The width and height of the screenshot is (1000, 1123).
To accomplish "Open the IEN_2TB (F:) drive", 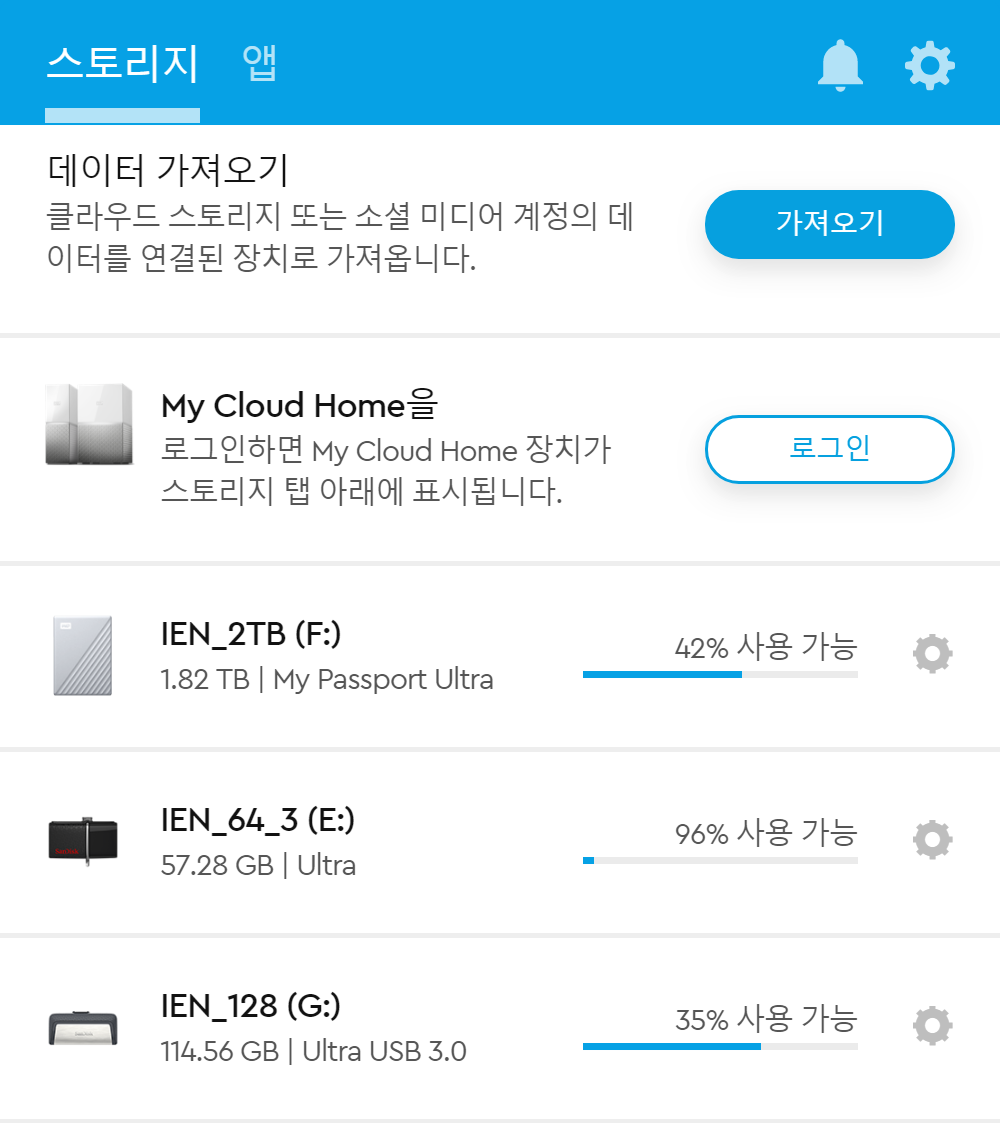I will point(500,656).
